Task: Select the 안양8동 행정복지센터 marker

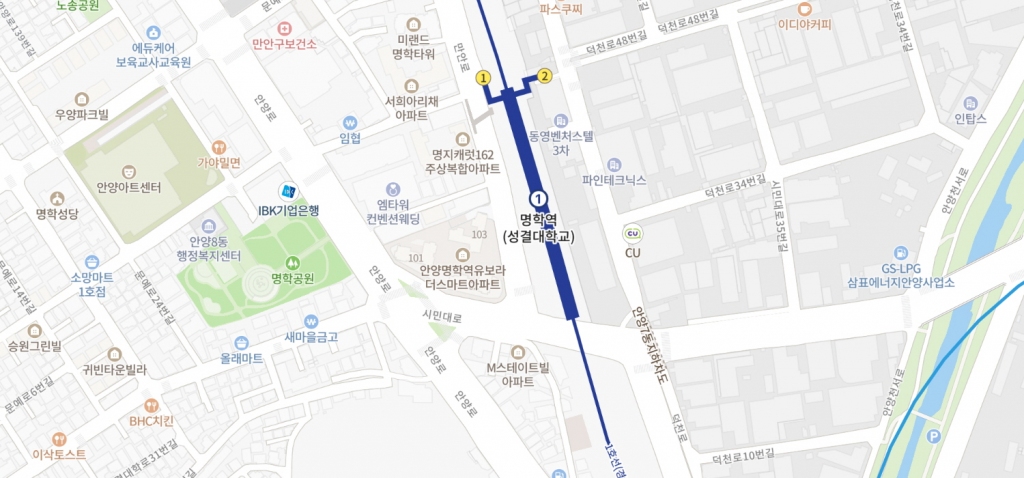Action: pos(209,226)
